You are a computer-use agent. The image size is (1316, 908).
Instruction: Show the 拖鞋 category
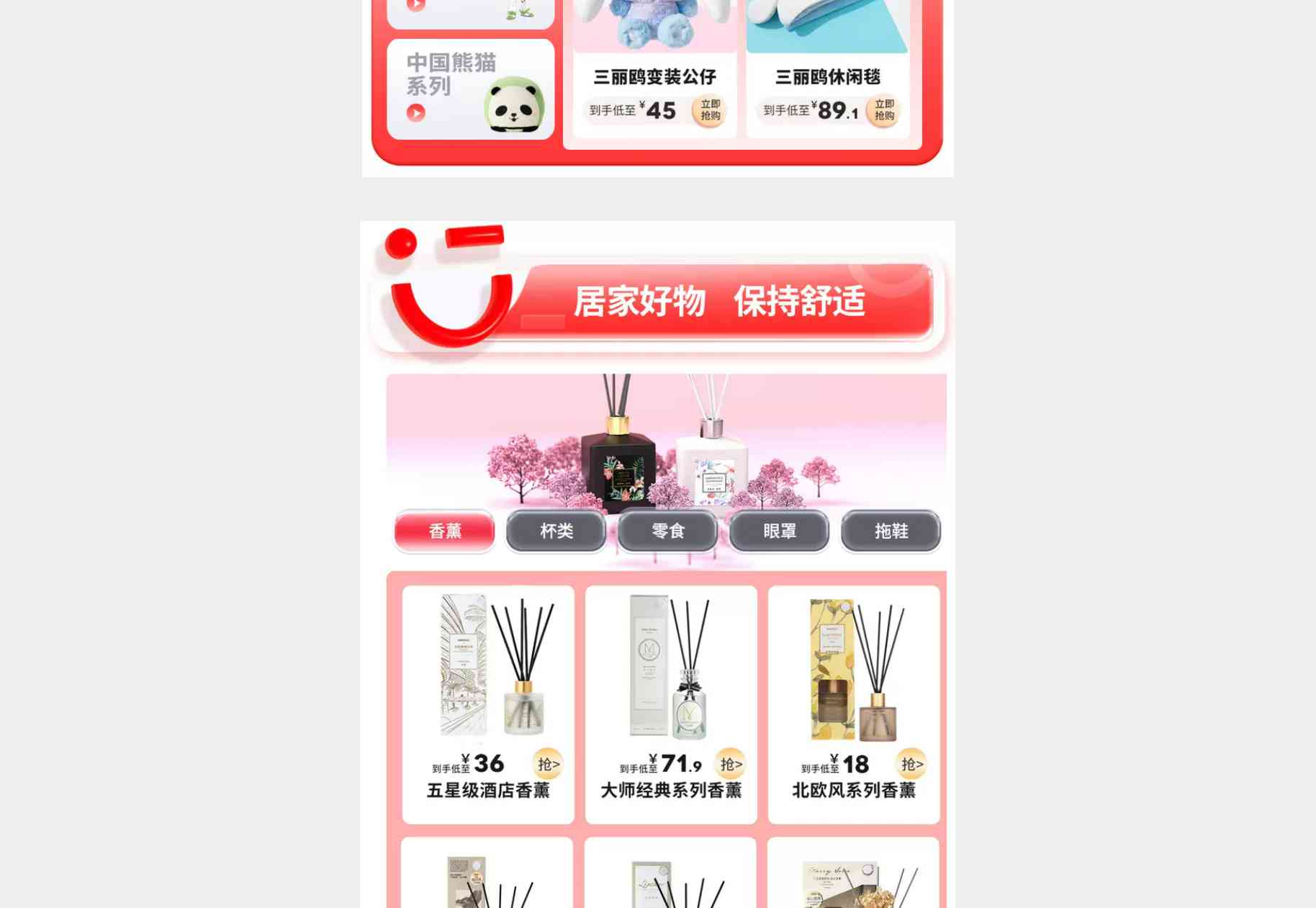[x=891, y=531]
